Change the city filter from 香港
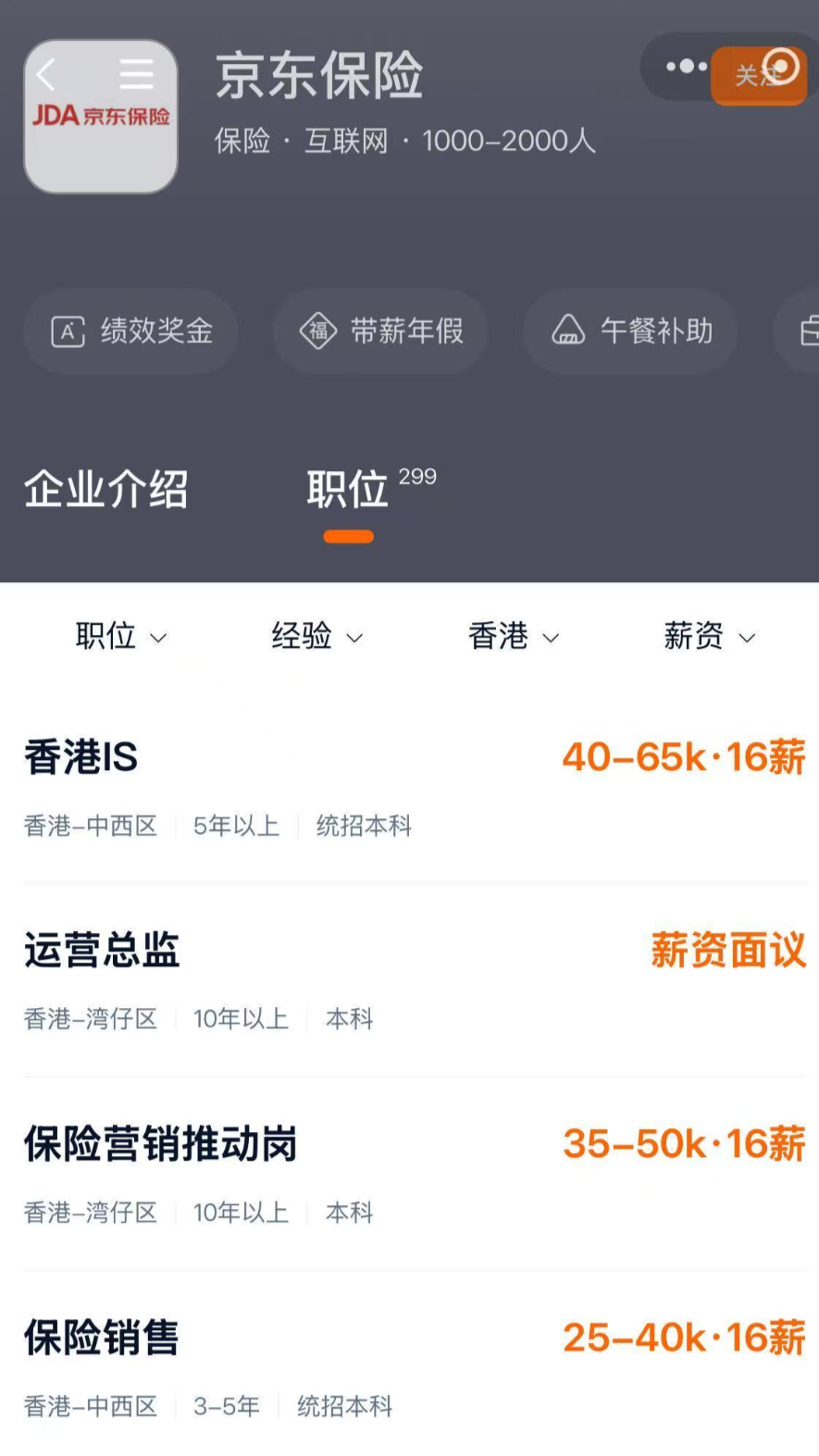This screenshot has width=819, height=1456. tap(513, 636)
